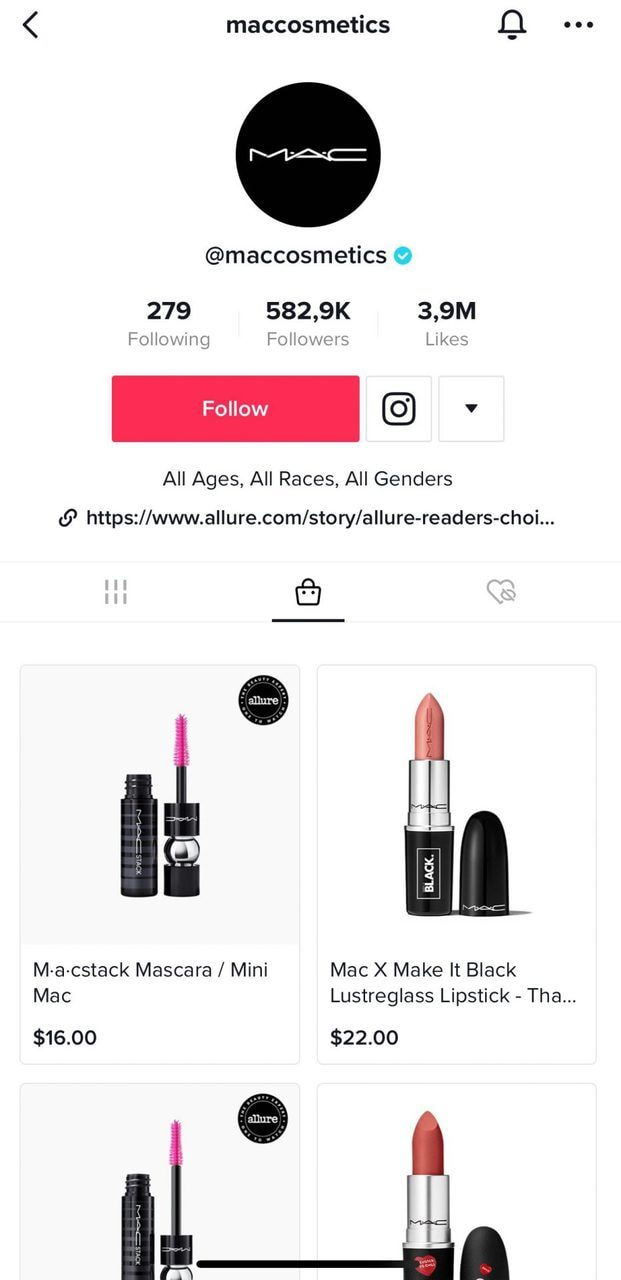Viewport: 621px width, 1280px height.
Task: Switch to the videos grid tab
Action: coord(116,592)
